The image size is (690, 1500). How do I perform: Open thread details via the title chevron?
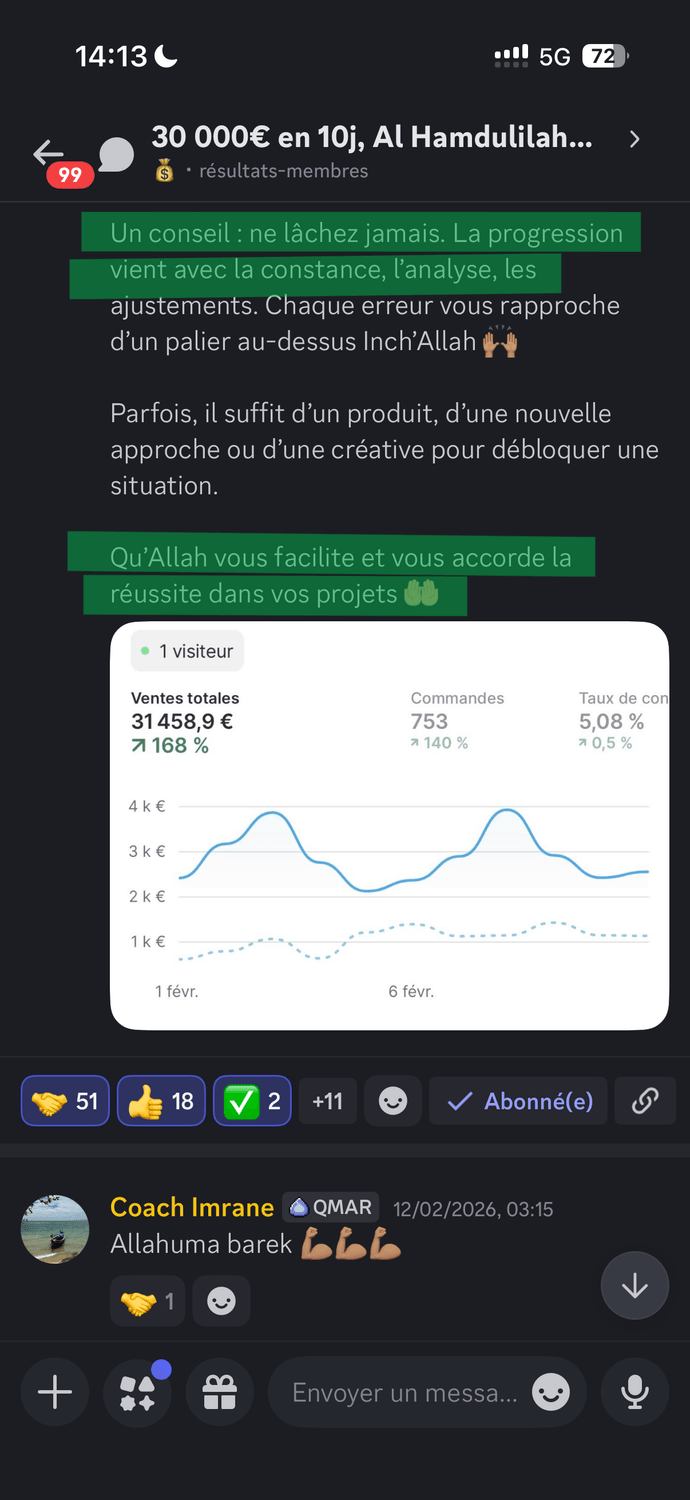pos(634,140)
